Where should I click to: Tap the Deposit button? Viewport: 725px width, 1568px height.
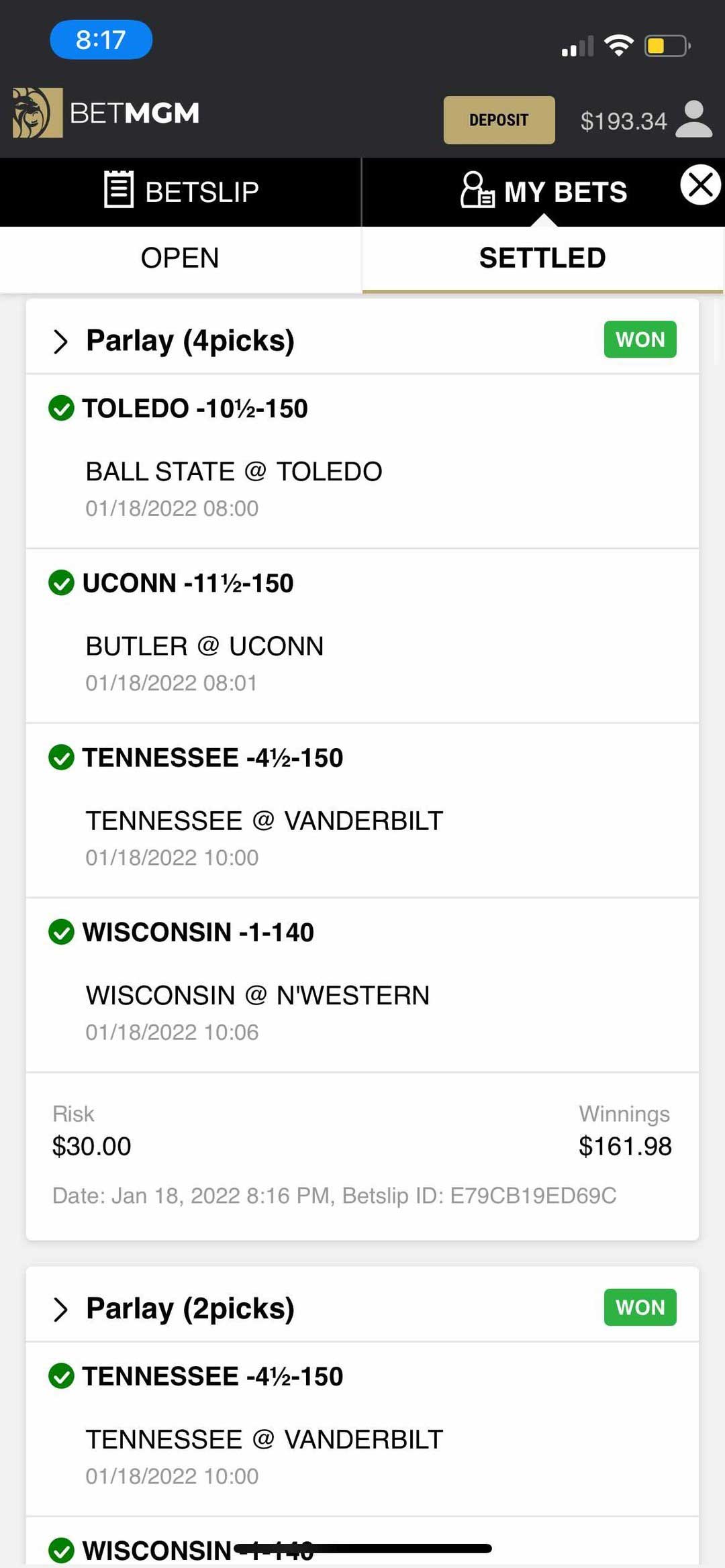pos(499,120)
